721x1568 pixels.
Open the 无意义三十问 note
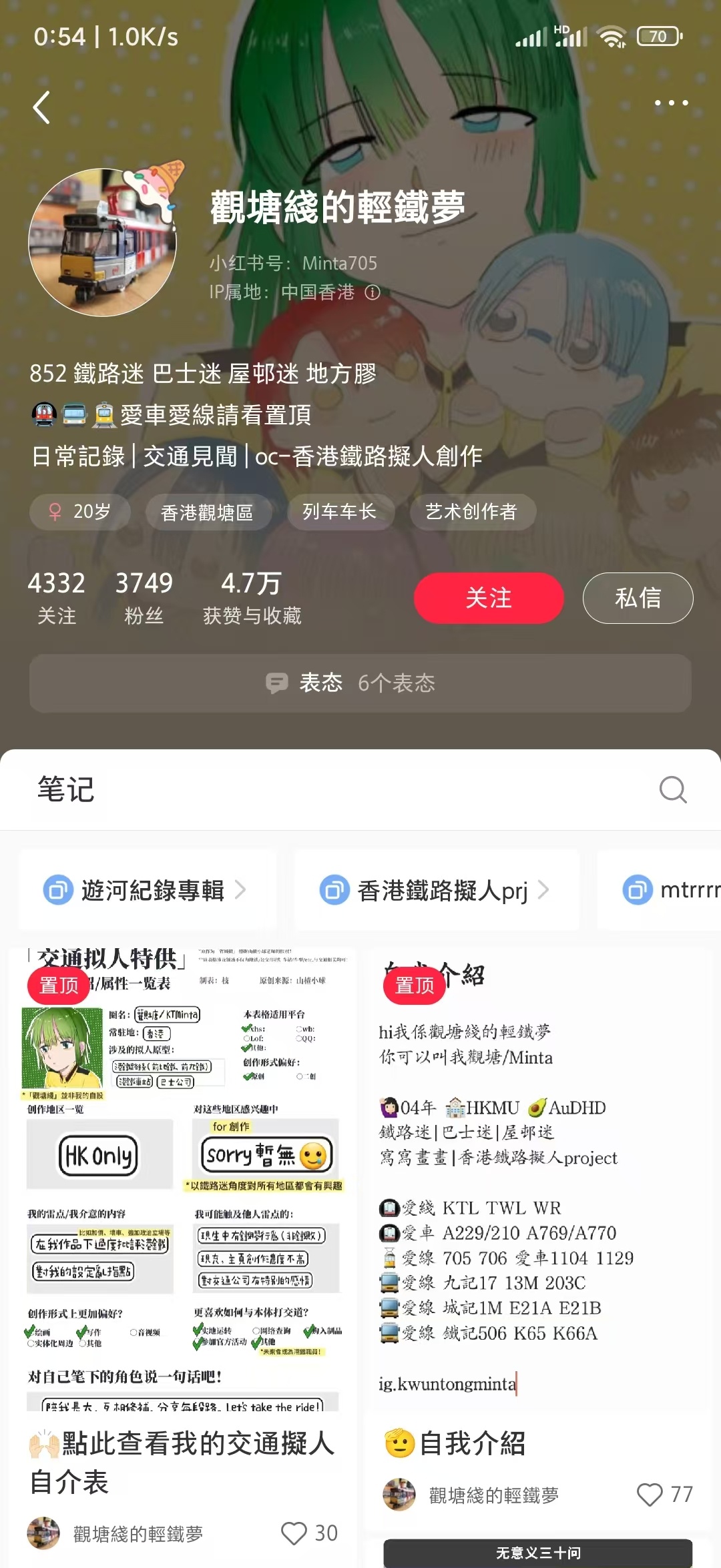[538, 1553]
